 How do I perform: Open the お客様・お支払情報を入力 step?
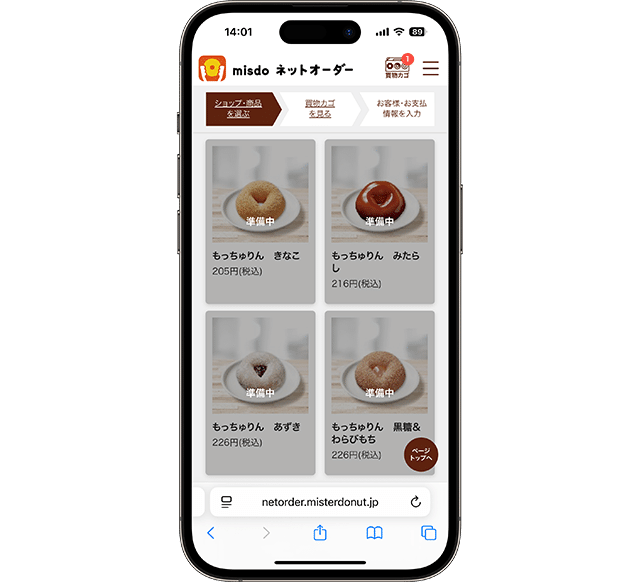[401, 108]
